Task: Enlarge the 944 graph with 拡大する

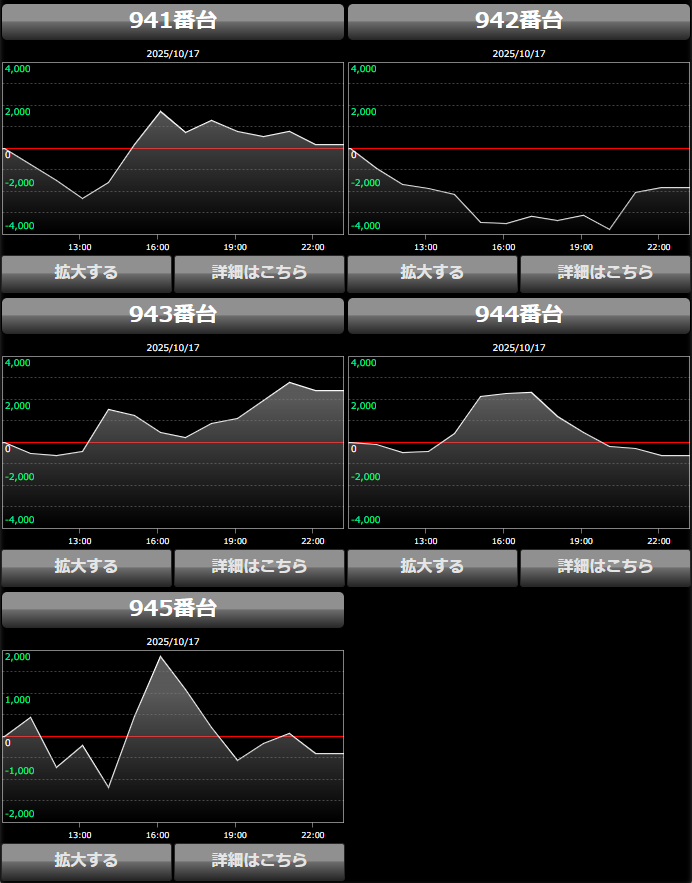Action: pos(432,566)
